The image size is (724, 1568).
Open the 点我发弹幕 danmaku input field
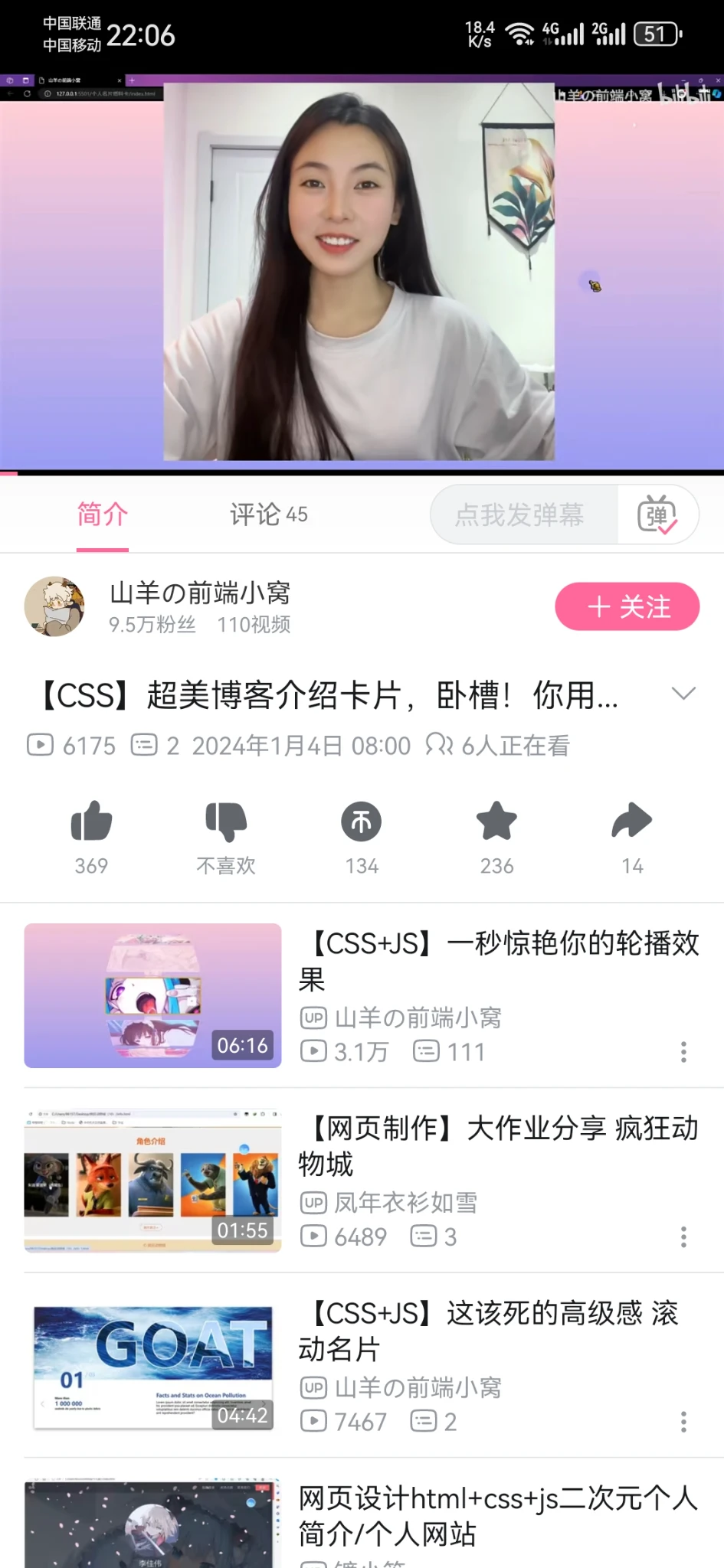(521, 514)
